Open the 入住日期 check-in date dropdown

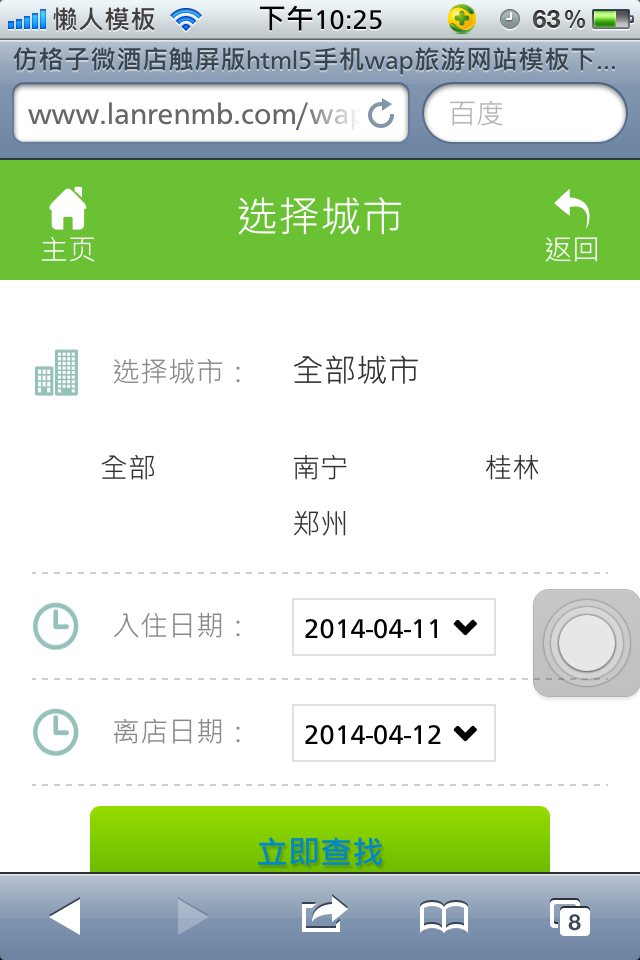click(393, 628)
